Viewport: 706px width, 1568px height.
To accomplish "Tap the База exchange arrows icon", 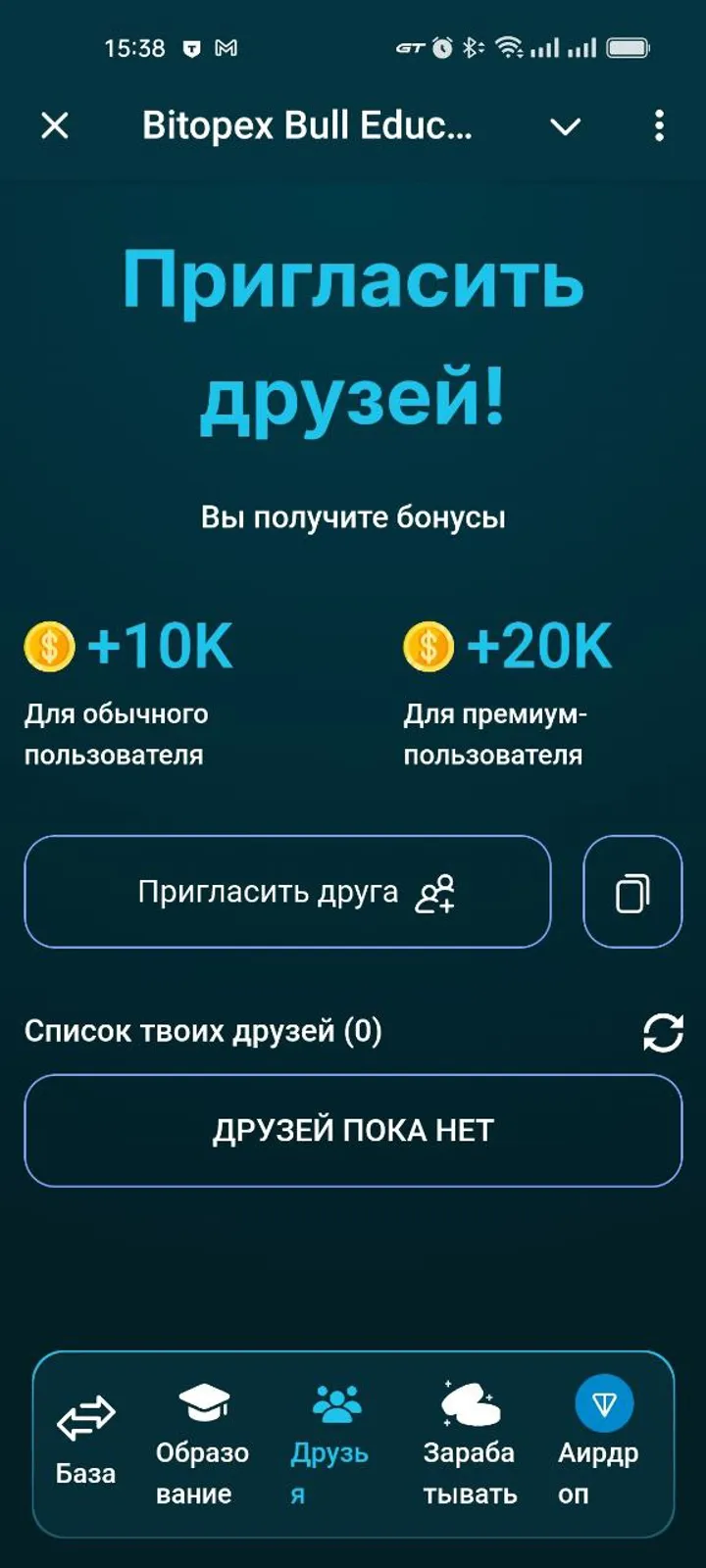I will [86, 1416].
